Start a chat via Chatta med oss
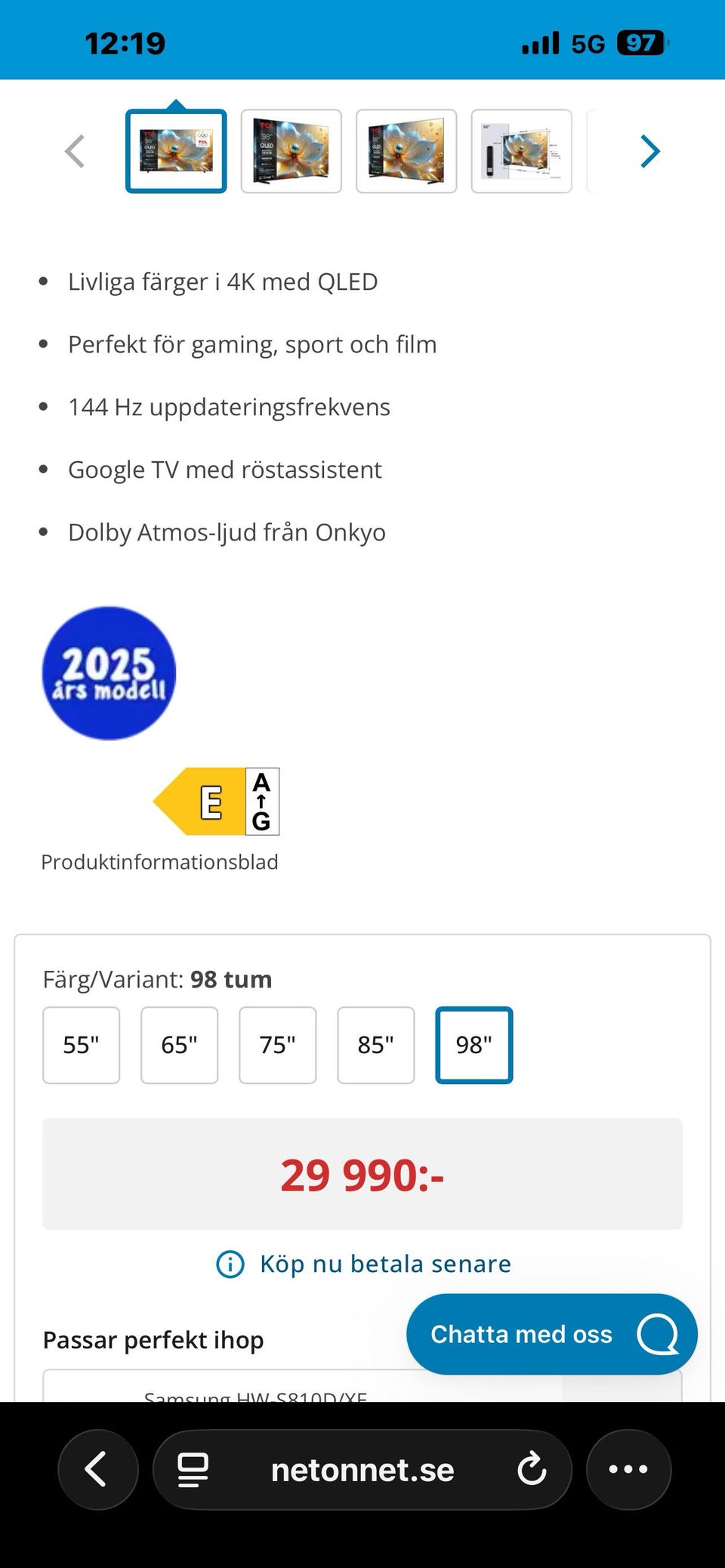This screenshot has width=725, height=1568. [551, 1334]
